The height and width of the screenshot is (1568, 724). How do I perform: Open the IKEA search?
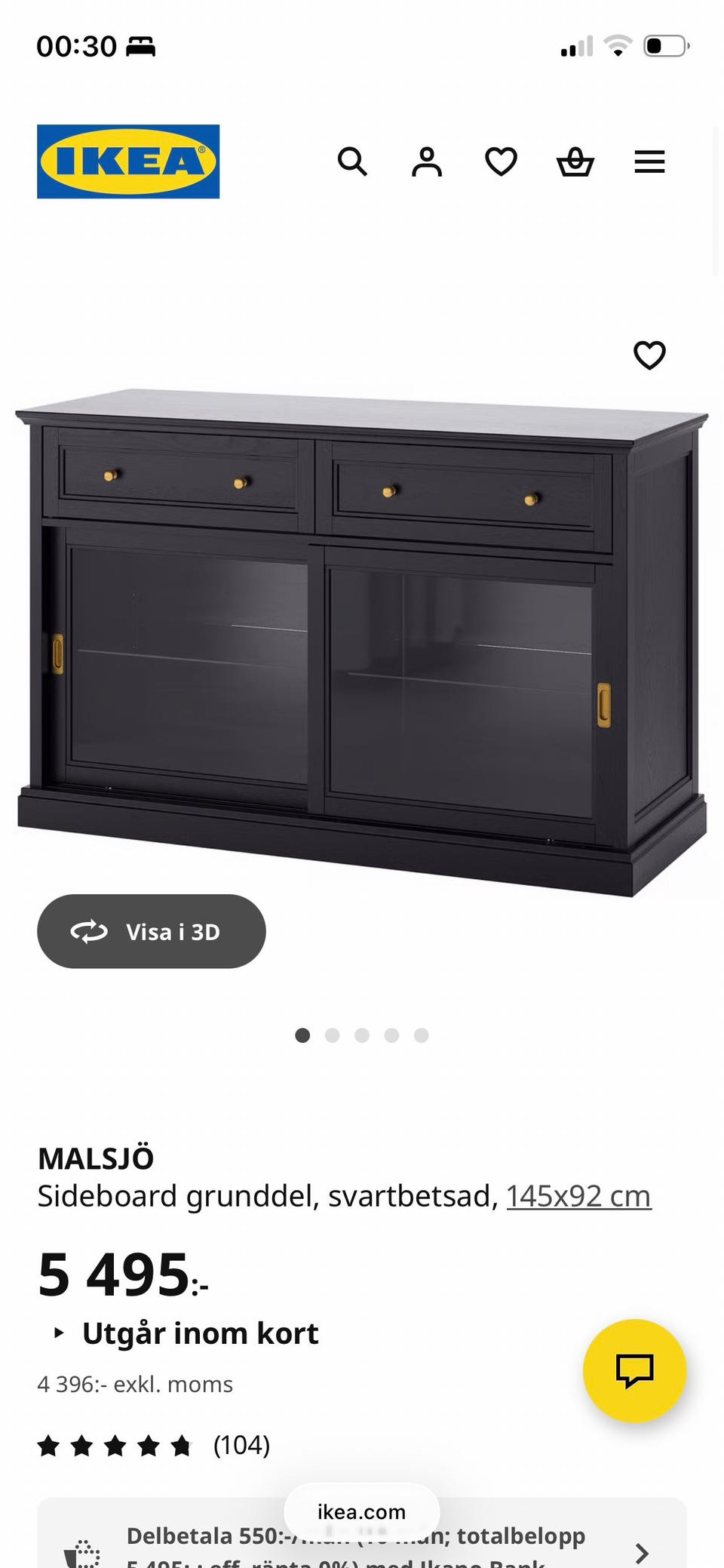pos(352,161)
